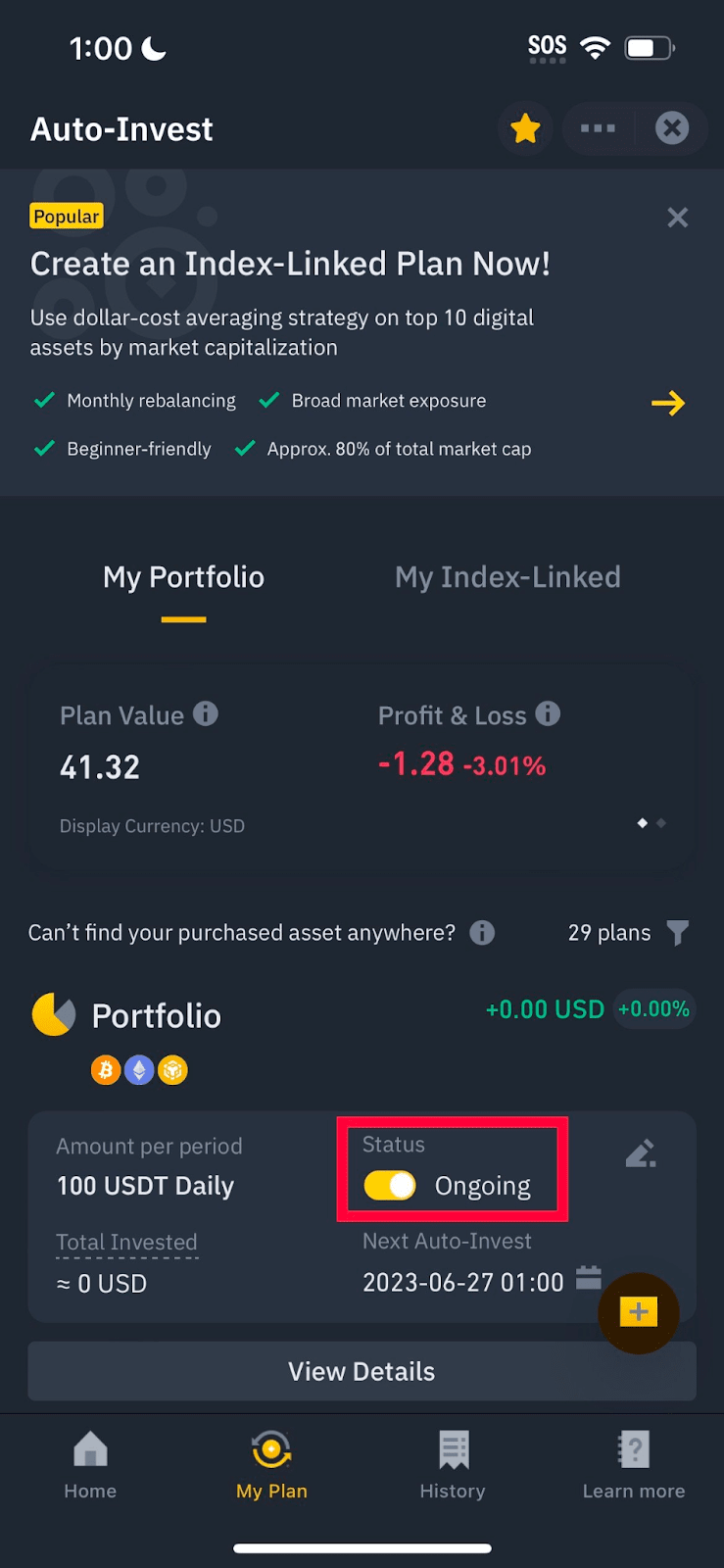
Task: Dismiss the Index-Linked Plan banner
Action: point(678,218)
